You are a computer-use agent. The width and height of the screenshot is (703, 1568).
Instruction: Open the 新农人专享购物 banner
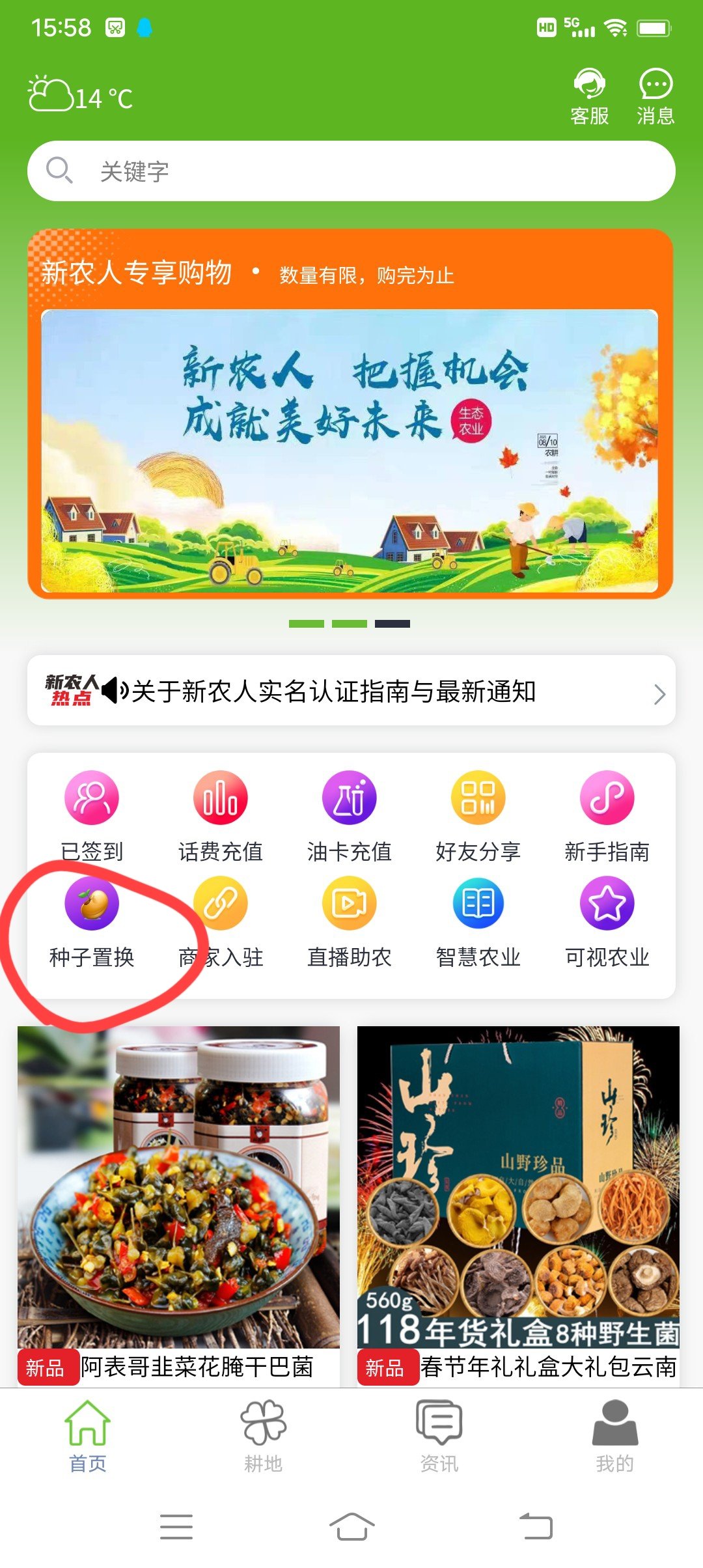pyautogui.click(x=350, y=449)
